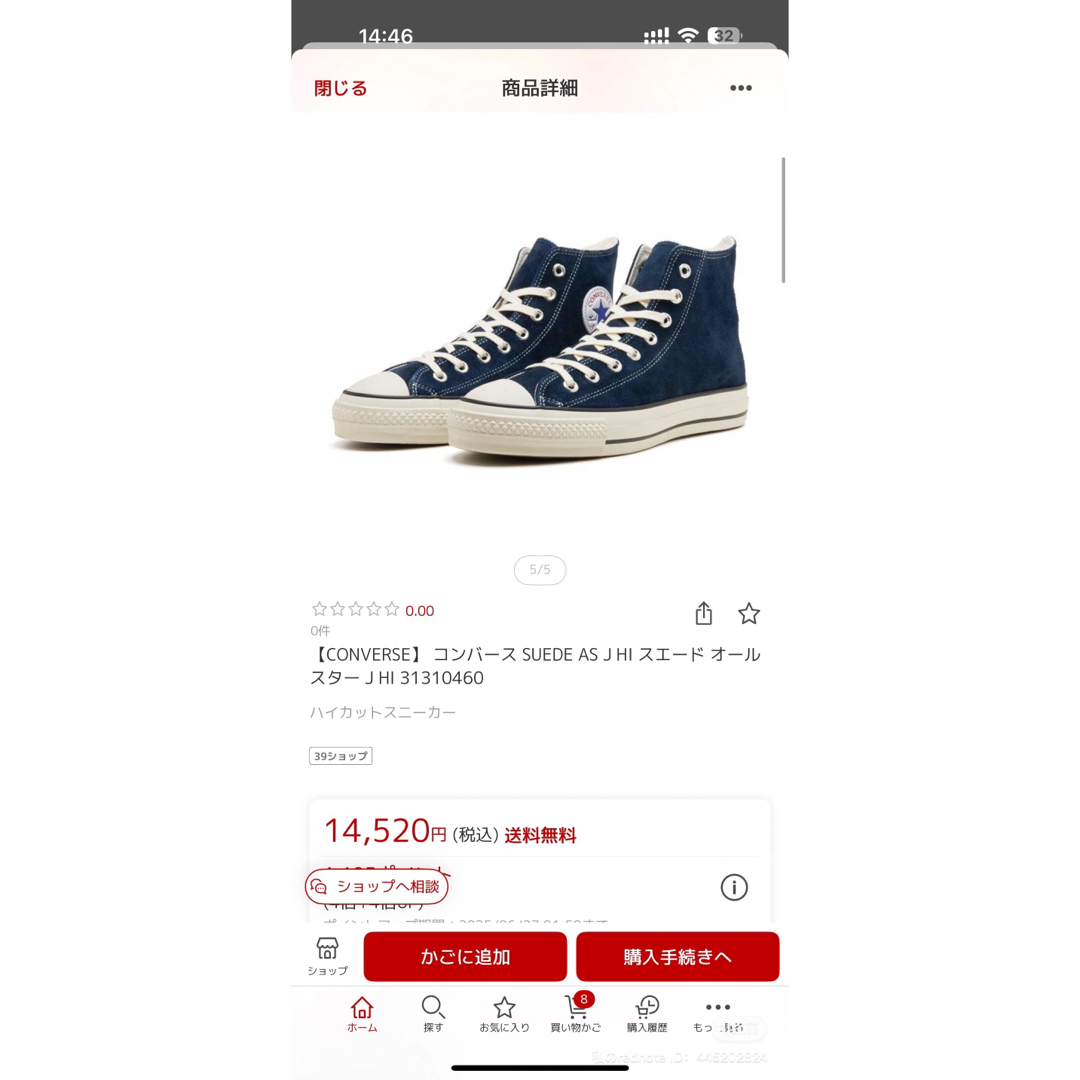The width and height of the screenshot is (1080, 1080).
Task: Switch to the 探す search tab
Action: point(433,1014)
